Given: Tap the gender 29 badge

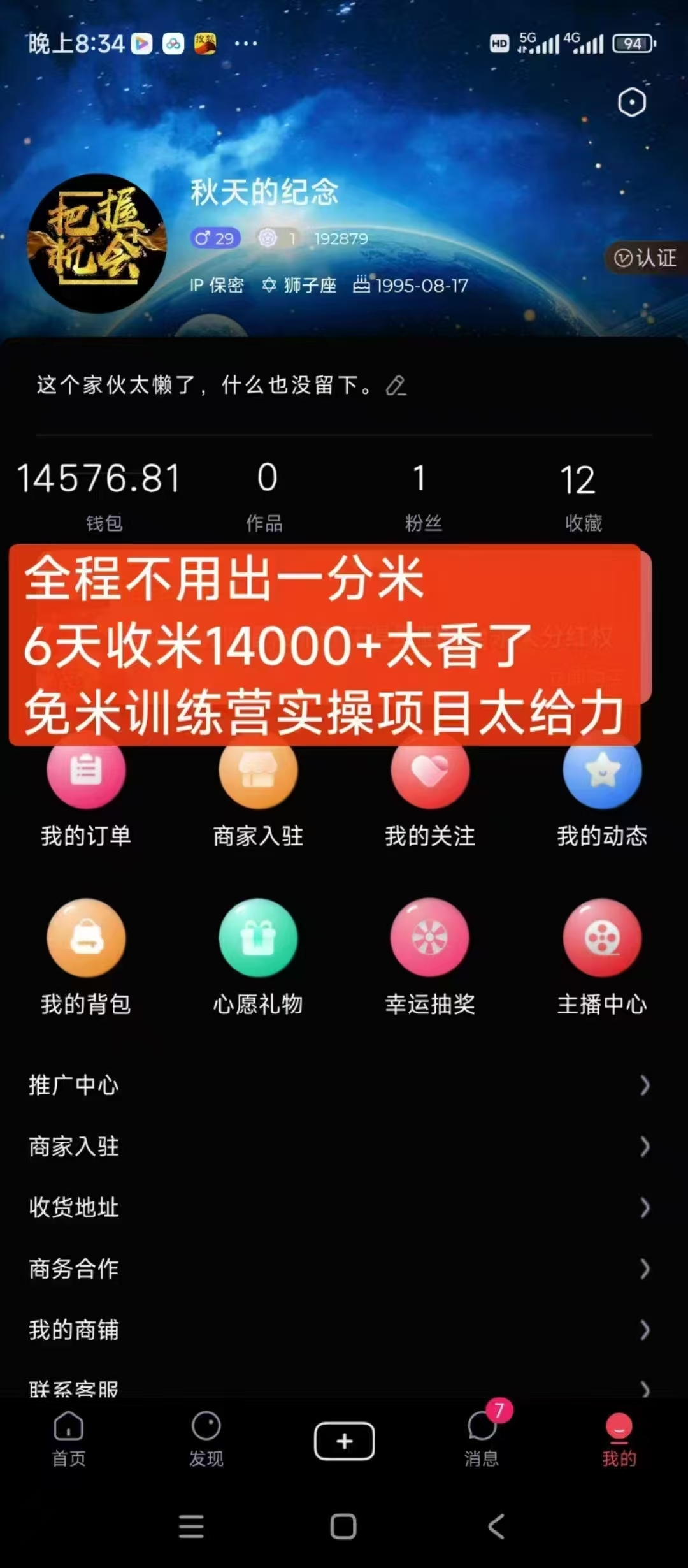Looking at the screenshot, I should (214, 237).
